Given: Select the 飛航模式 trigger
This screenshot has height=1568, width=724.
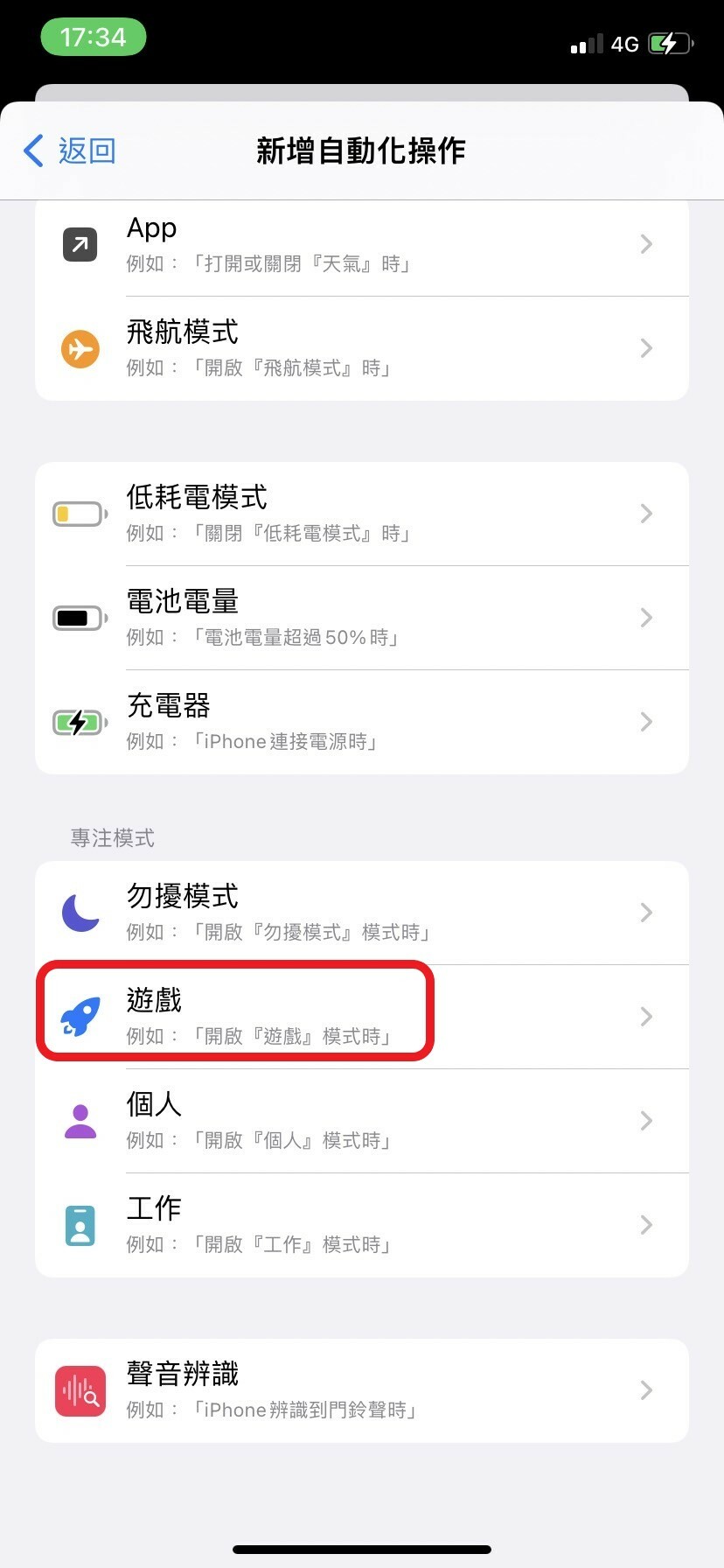Looking at the screenshot, I should (362, 348).
